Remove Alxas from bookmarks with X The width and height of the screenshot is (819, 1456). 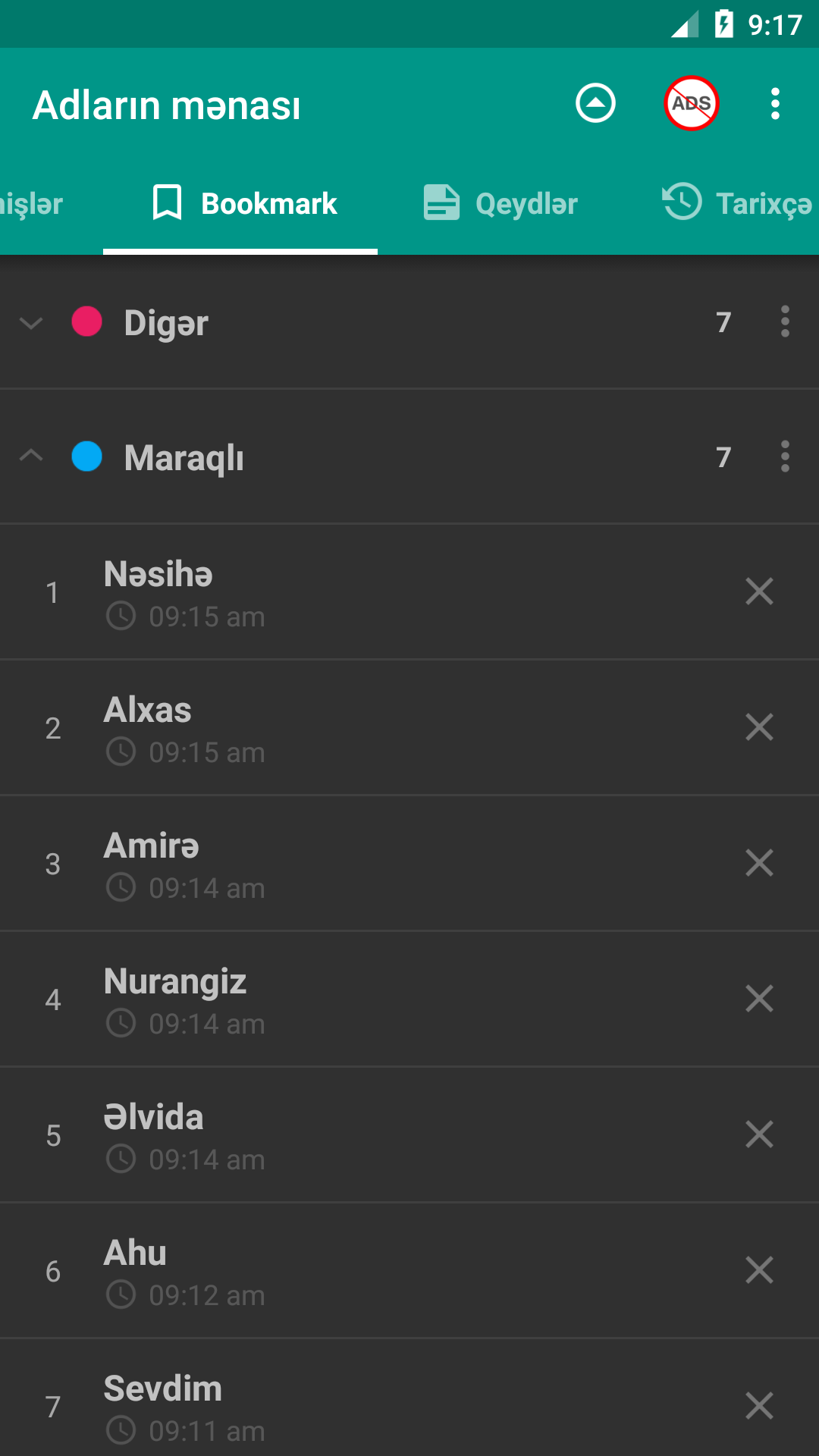click(759, 727)
